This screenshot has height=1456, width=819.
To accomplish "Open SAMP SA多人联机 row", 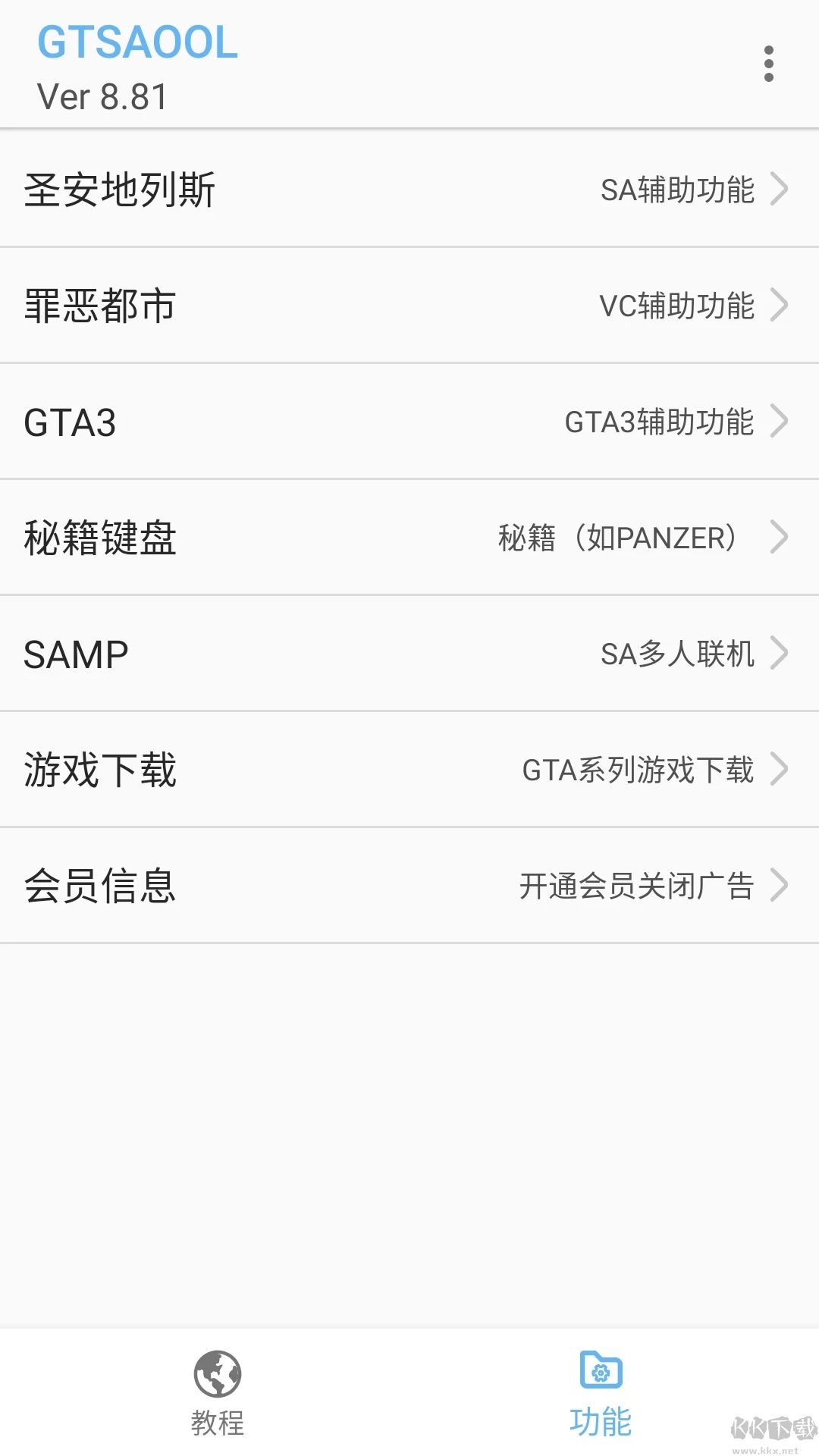I will click(x=409, y=654).
